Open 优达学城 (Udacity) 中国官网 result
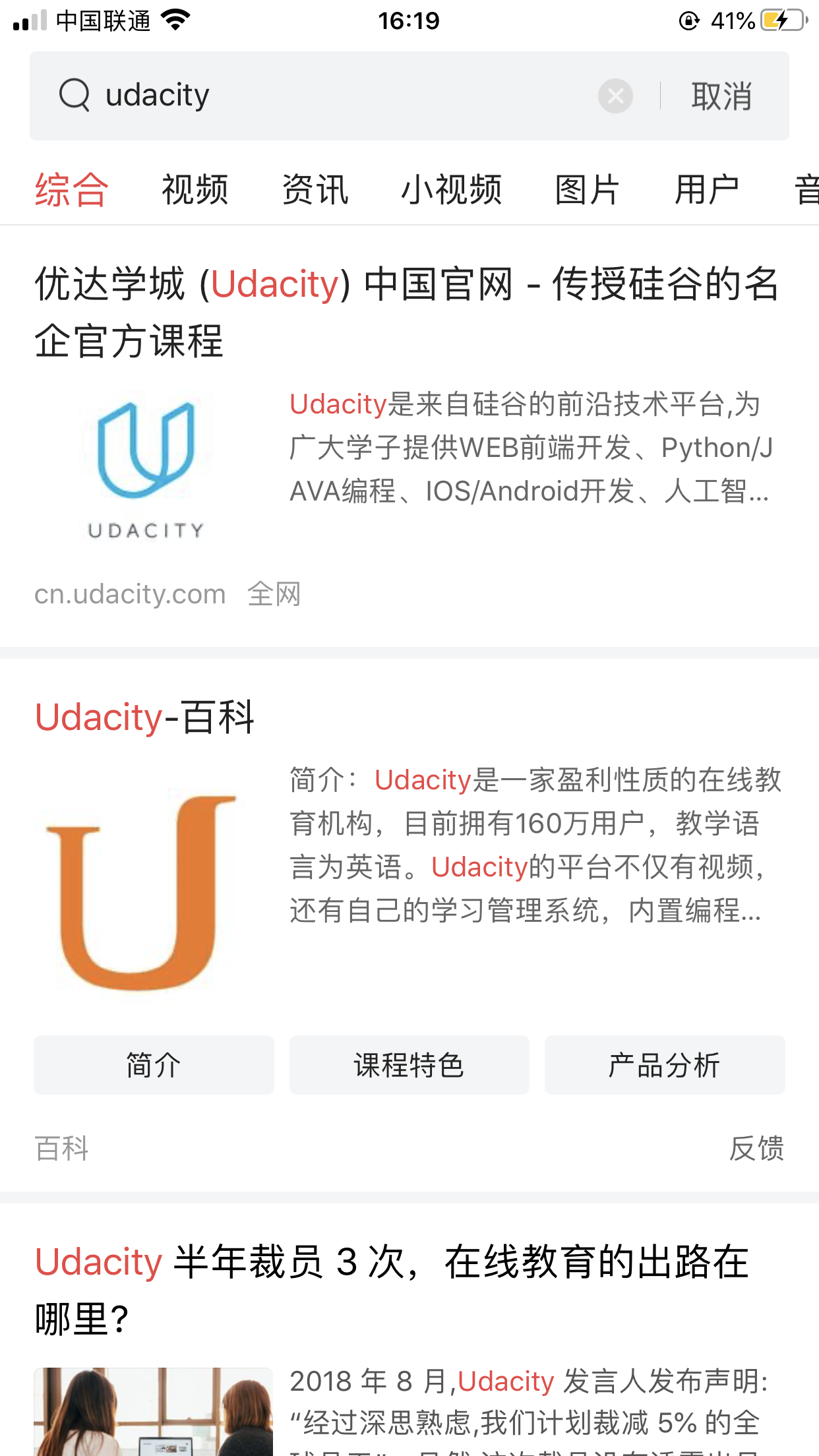This screenshot has width=819, height=1456. [x=407, y=312]
